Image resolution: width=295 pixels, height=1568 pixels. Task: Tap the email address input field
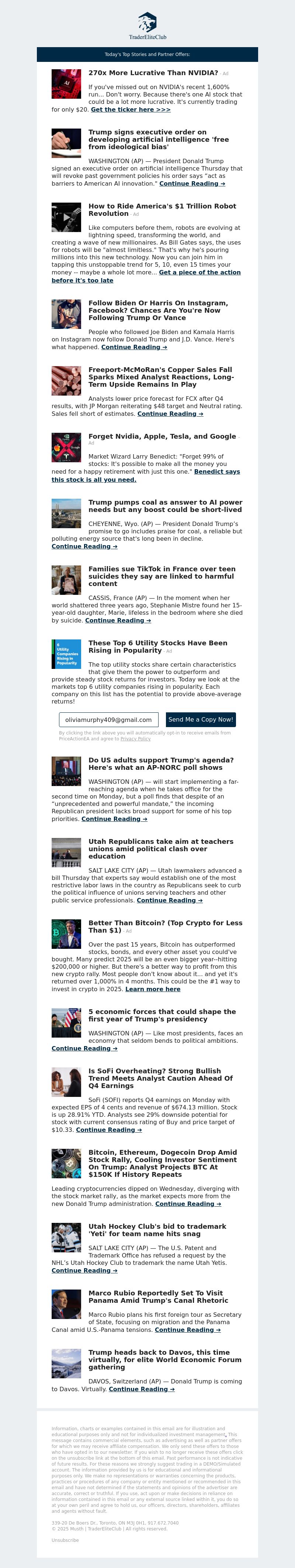click(x=108, y=719)
